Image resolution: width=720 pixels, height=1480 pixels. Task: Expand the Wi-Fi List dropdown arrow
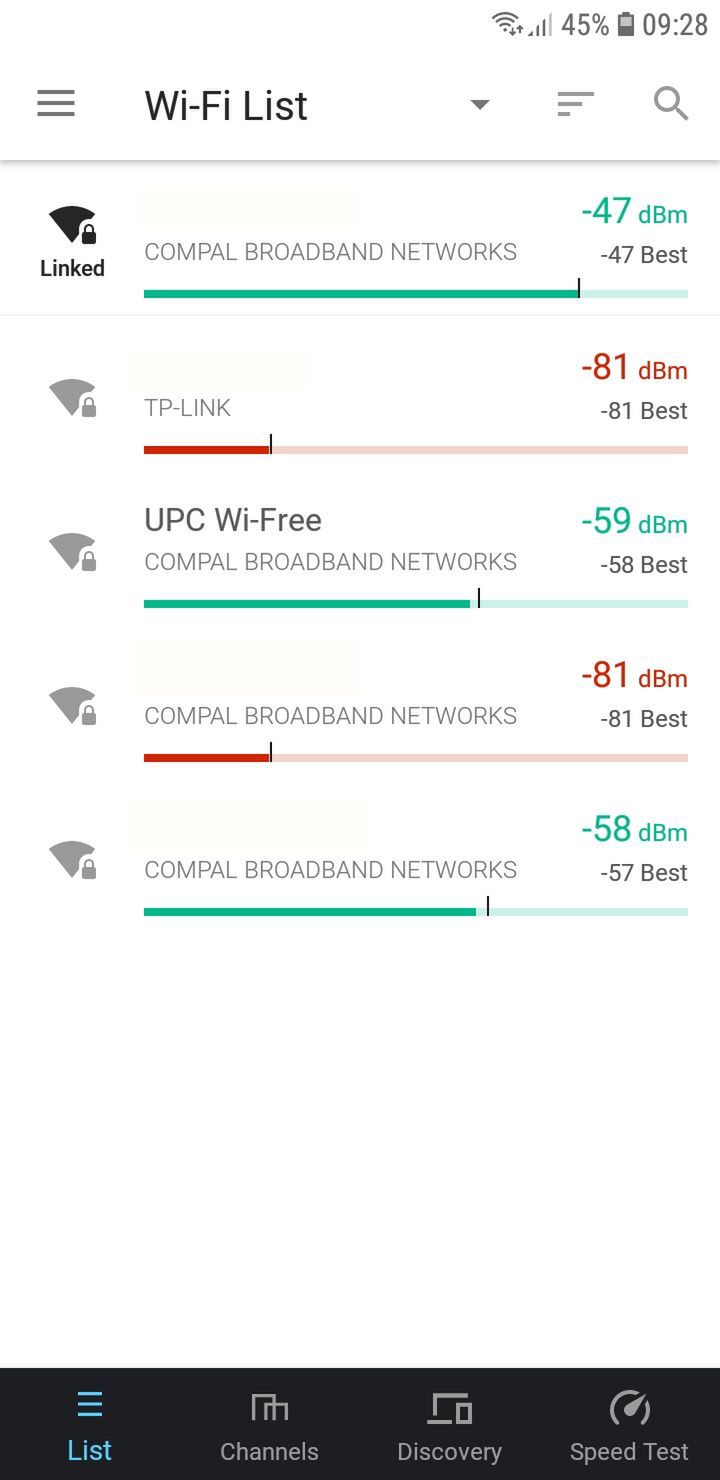click(x=480, y=104)
